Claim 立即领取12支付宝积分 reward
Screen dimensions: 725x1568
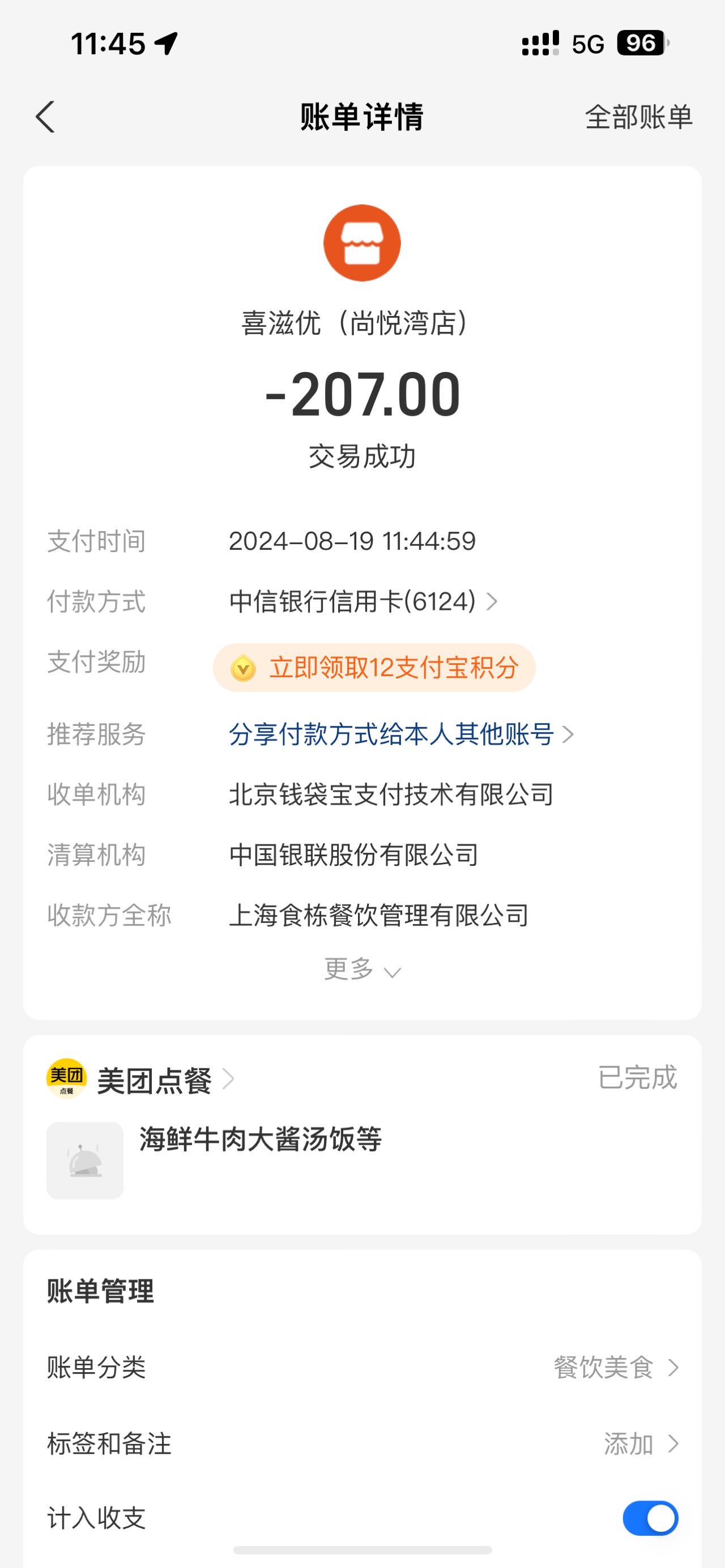coord(374,667)
